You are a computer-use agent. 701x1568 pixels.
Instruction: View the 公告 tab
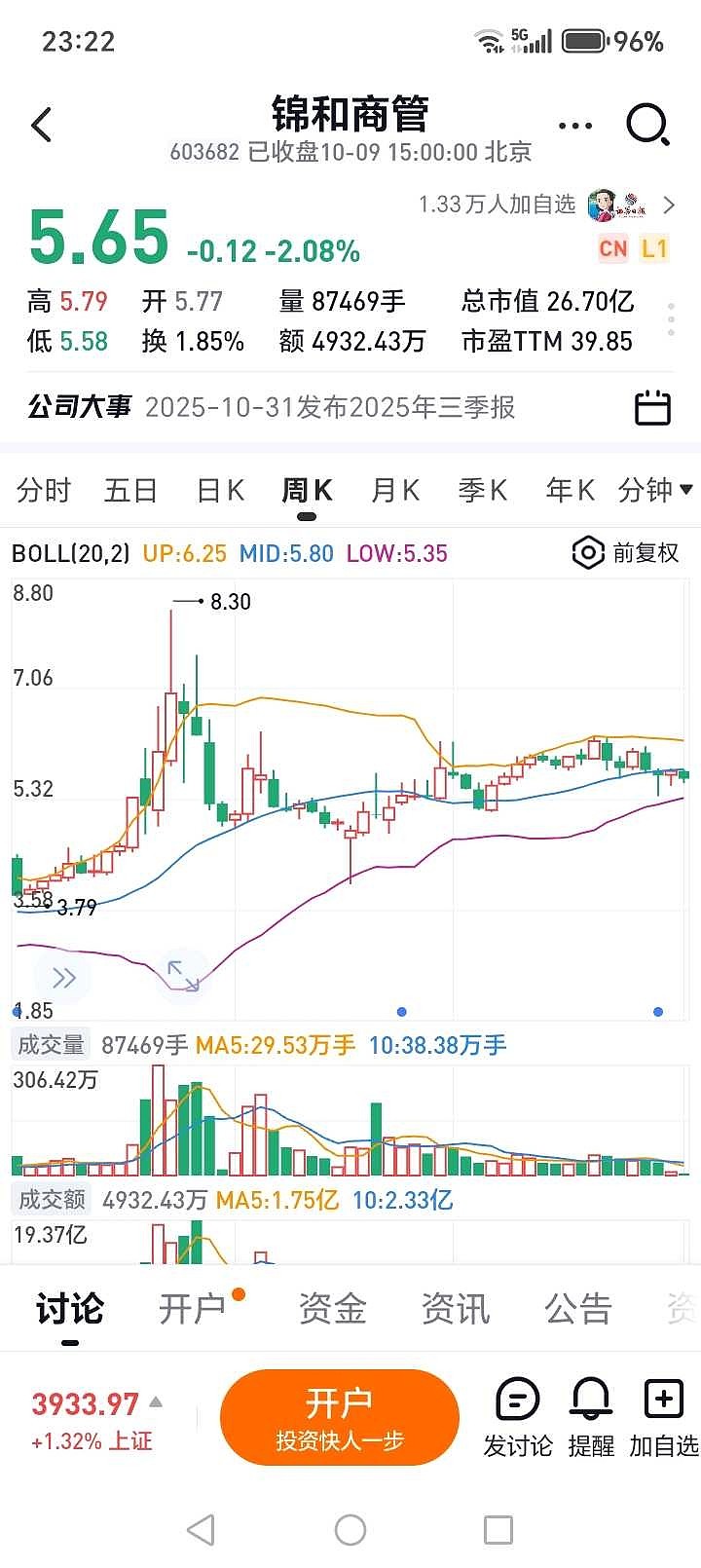pyautogui.click(x=577, y=1309)
